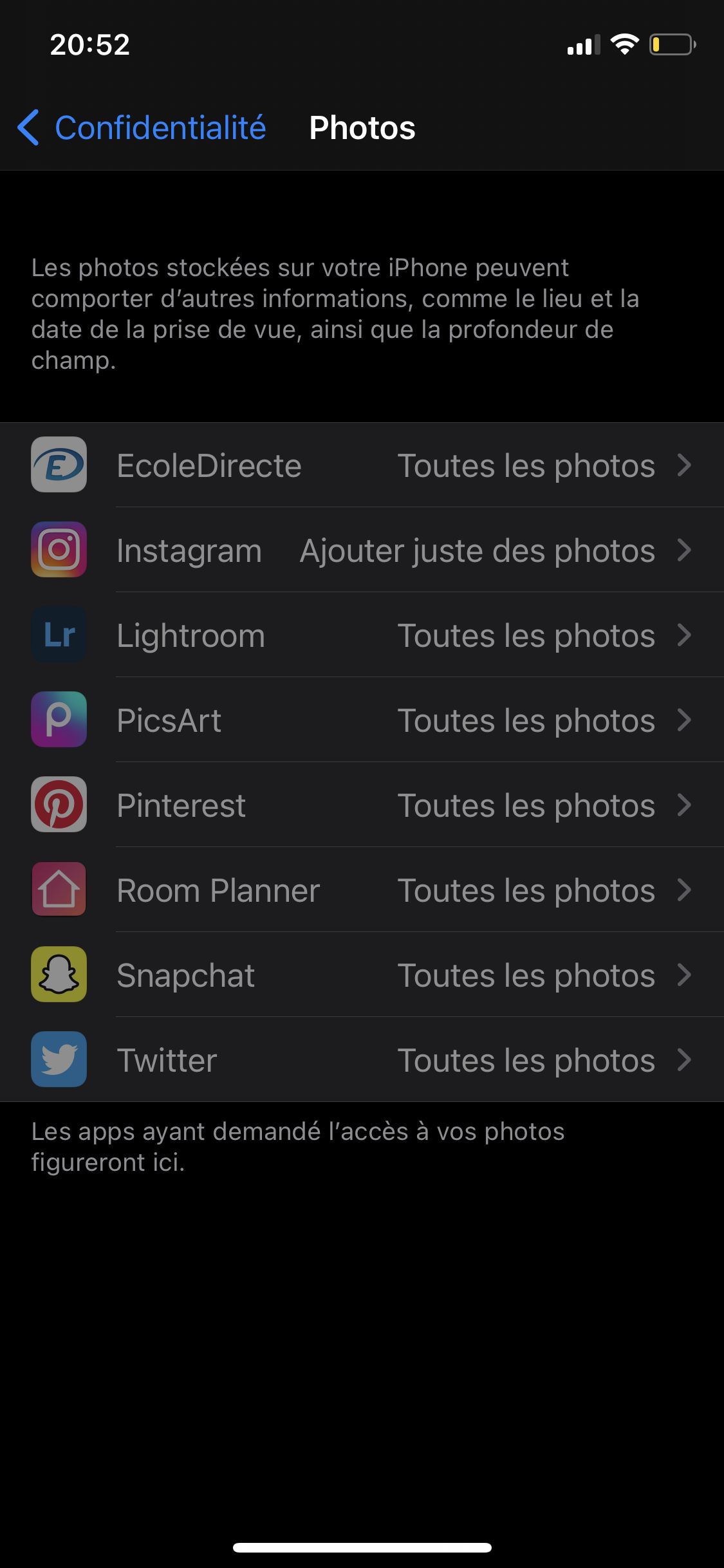Image resolution: width=724 pixels, height=1568 pixels.
Task: Open Pinterest photo access settings
Action: coord(362,805)
